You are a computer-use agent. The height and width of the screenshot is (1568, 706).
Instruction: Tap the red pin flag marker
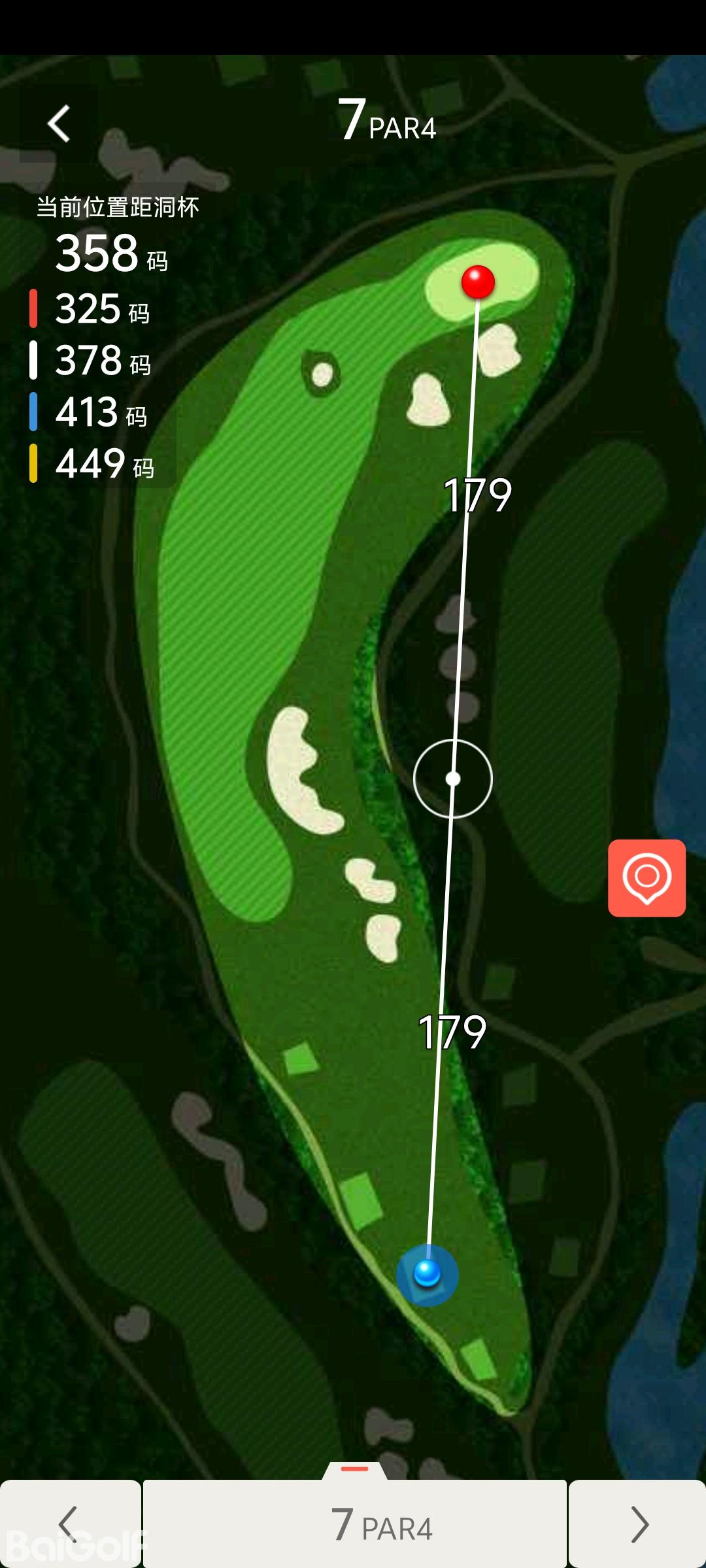click(478, 282)
